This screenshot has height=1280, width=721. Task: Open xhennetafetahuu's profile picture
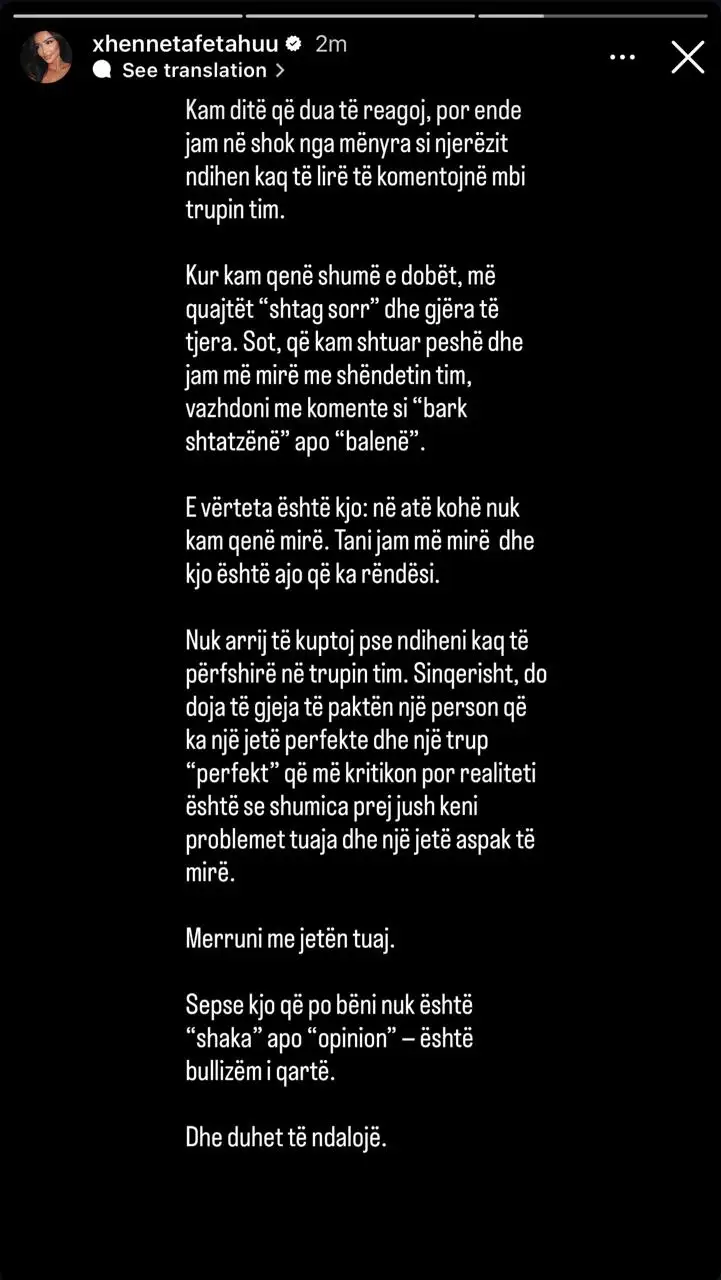(x=46, y=57)
